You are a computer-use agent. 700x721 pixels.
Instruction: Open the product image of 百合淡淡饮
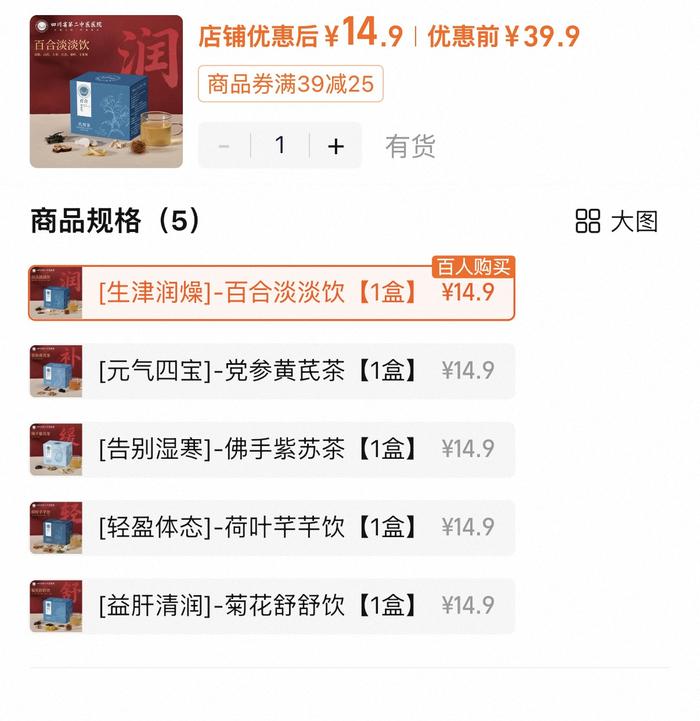pyautogui.click(x=106, y=91)
